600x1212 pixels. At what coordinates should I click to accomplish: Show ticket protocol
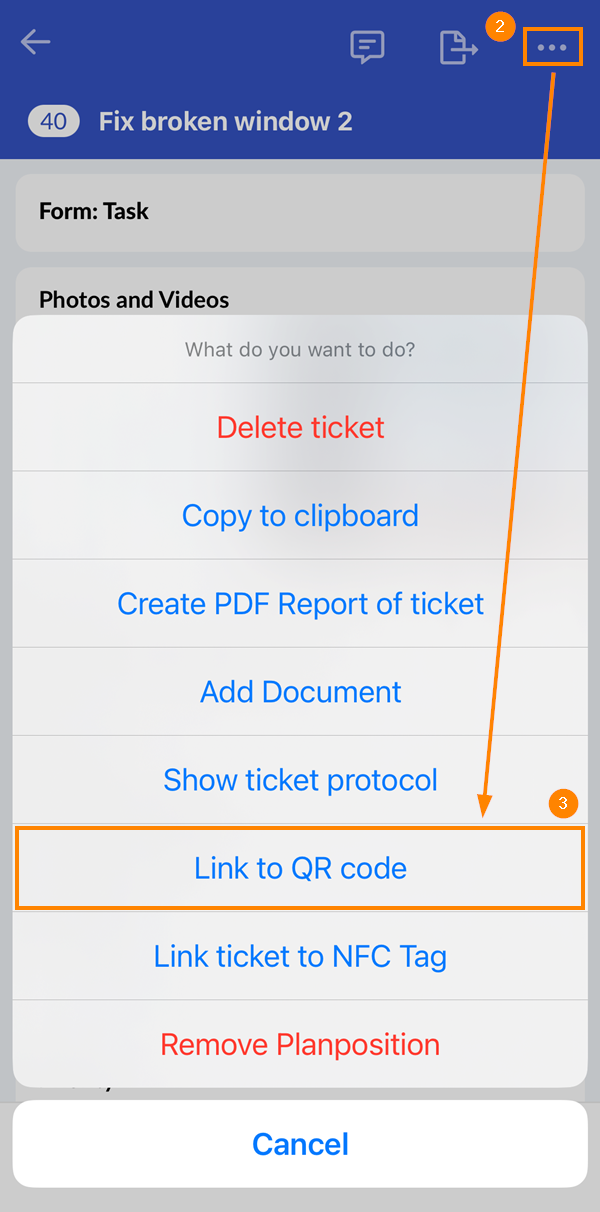coord(300,780)
